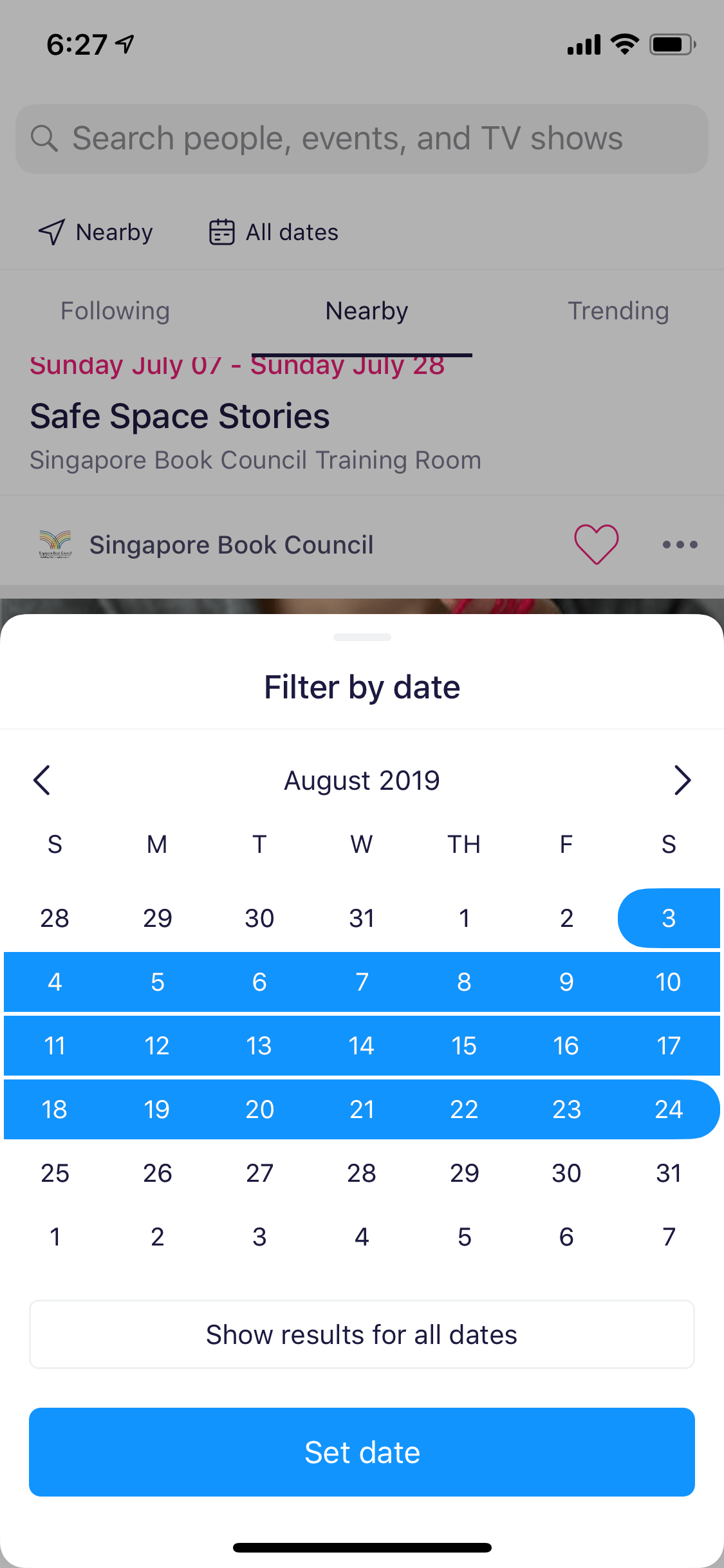Select August 24 on the calendar
Image resolution: width=724 pixels, height=1568 pixels.
[x=669, y=1109]
